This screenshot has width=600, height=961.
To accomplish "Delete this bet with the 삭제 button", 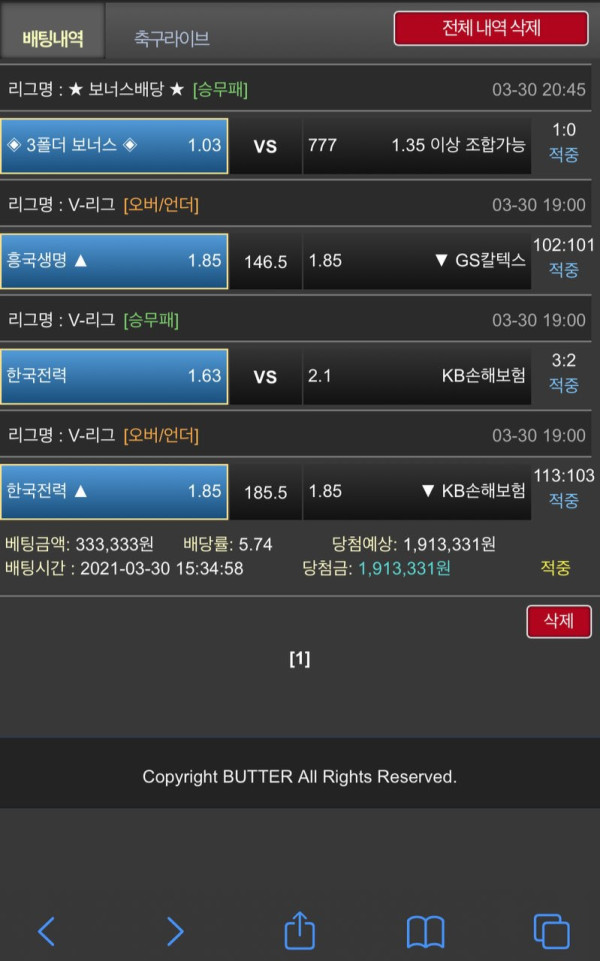I will click(558, 621).
